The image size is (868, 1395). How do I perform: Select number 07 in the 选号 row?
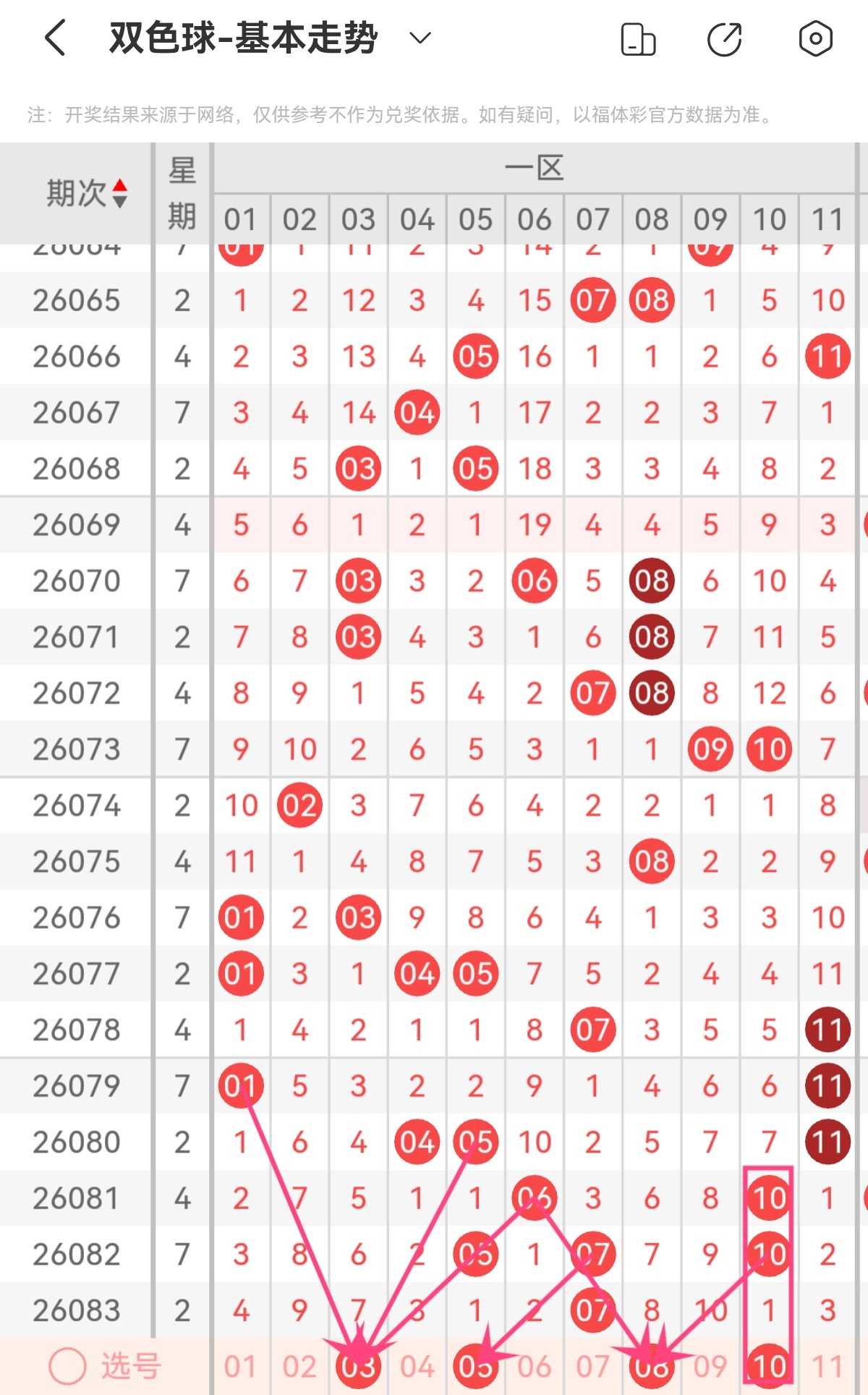(x=593, y=1367)
